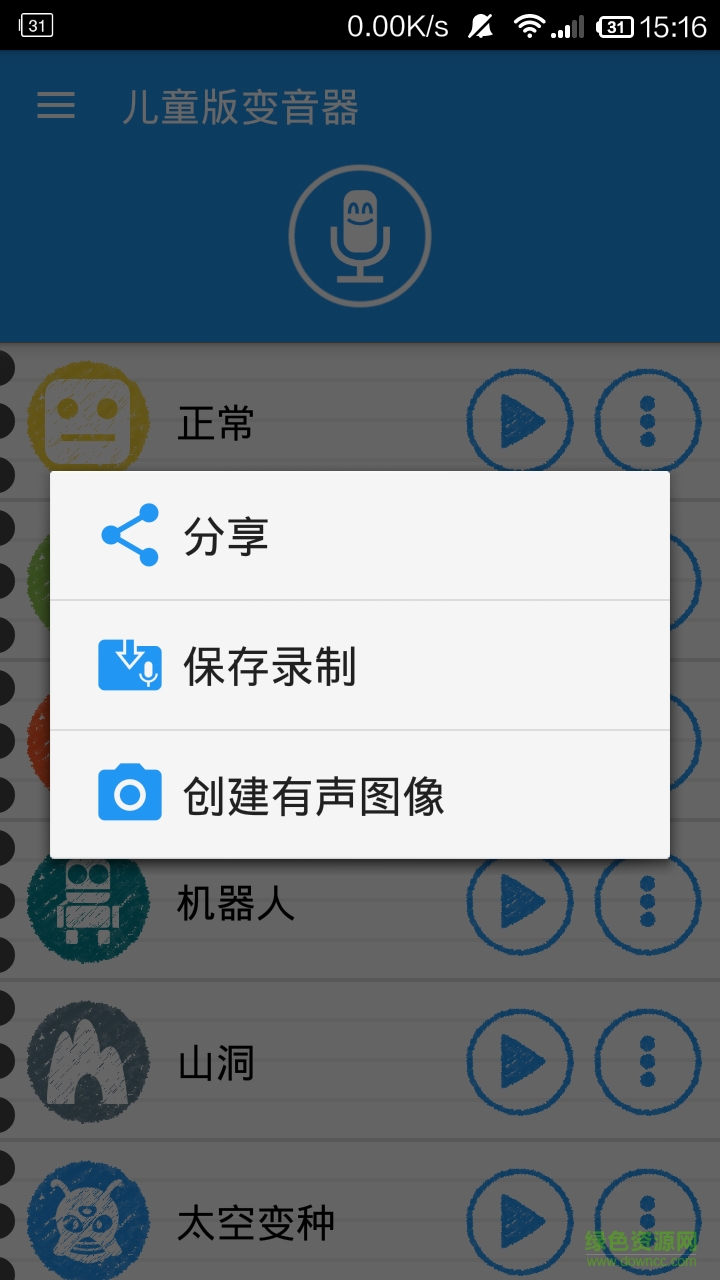Tap the save-recording icon beside 保存录制
The height and width of the screenshot is (1280, 720).
(x=129, y=663)
